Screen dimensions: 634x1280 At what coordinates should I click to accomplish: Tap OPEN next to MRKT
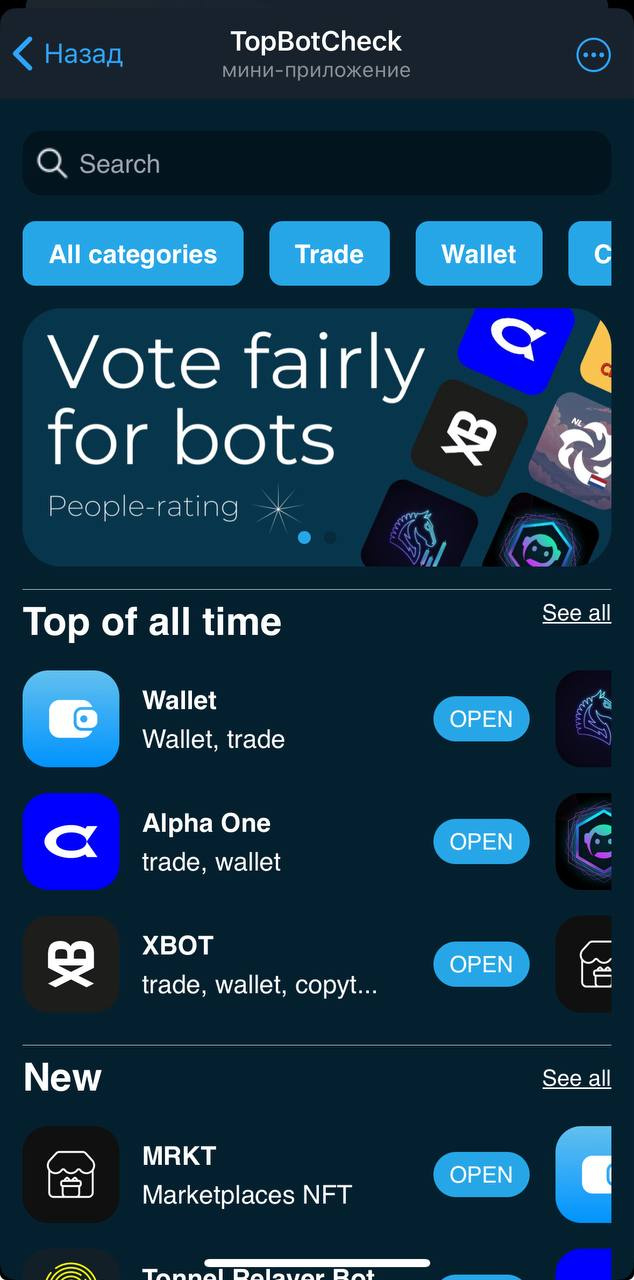point(481,1174)
